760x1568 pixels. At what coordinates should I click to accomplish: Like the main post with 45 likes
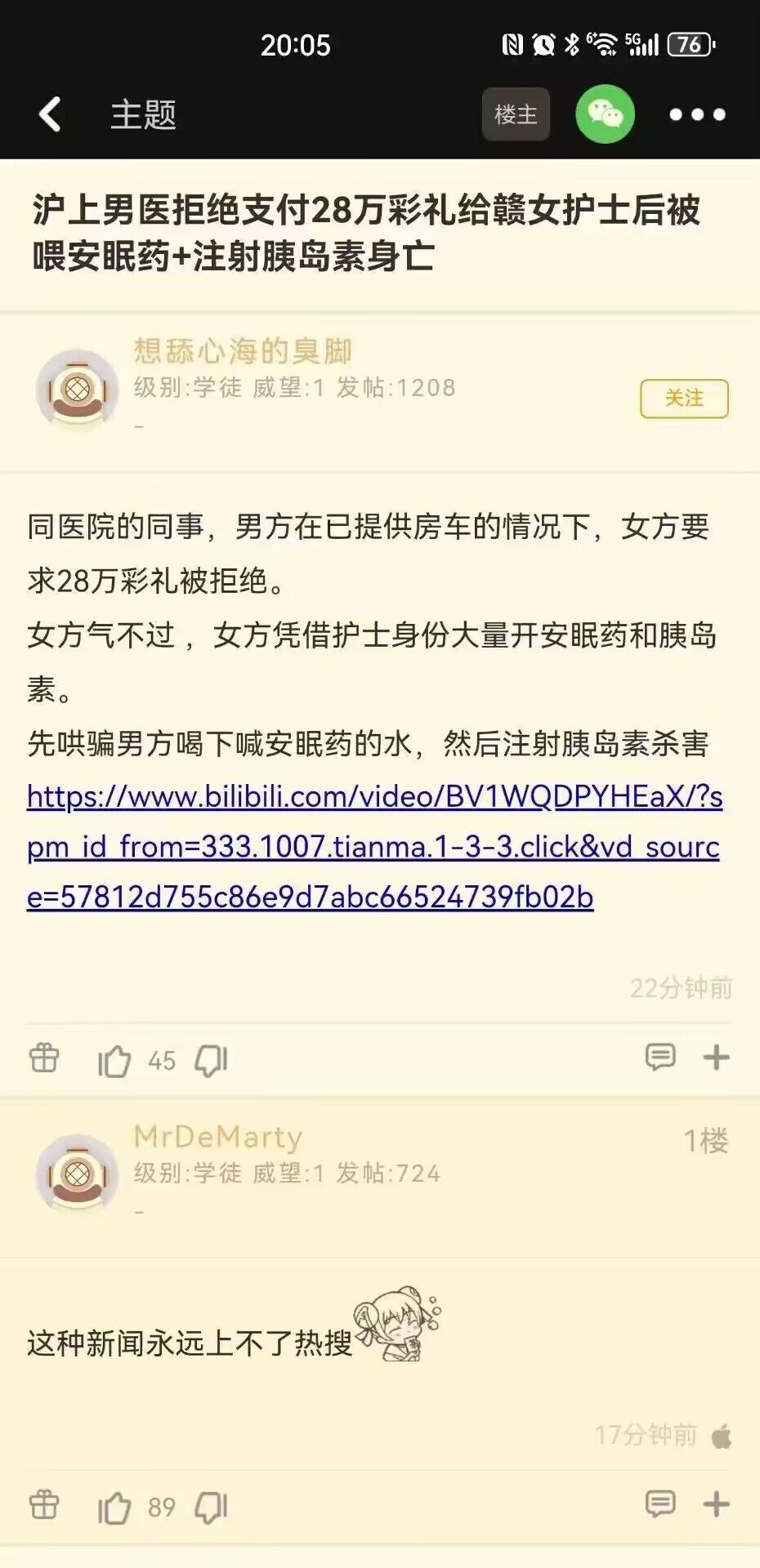(115, 1061)
